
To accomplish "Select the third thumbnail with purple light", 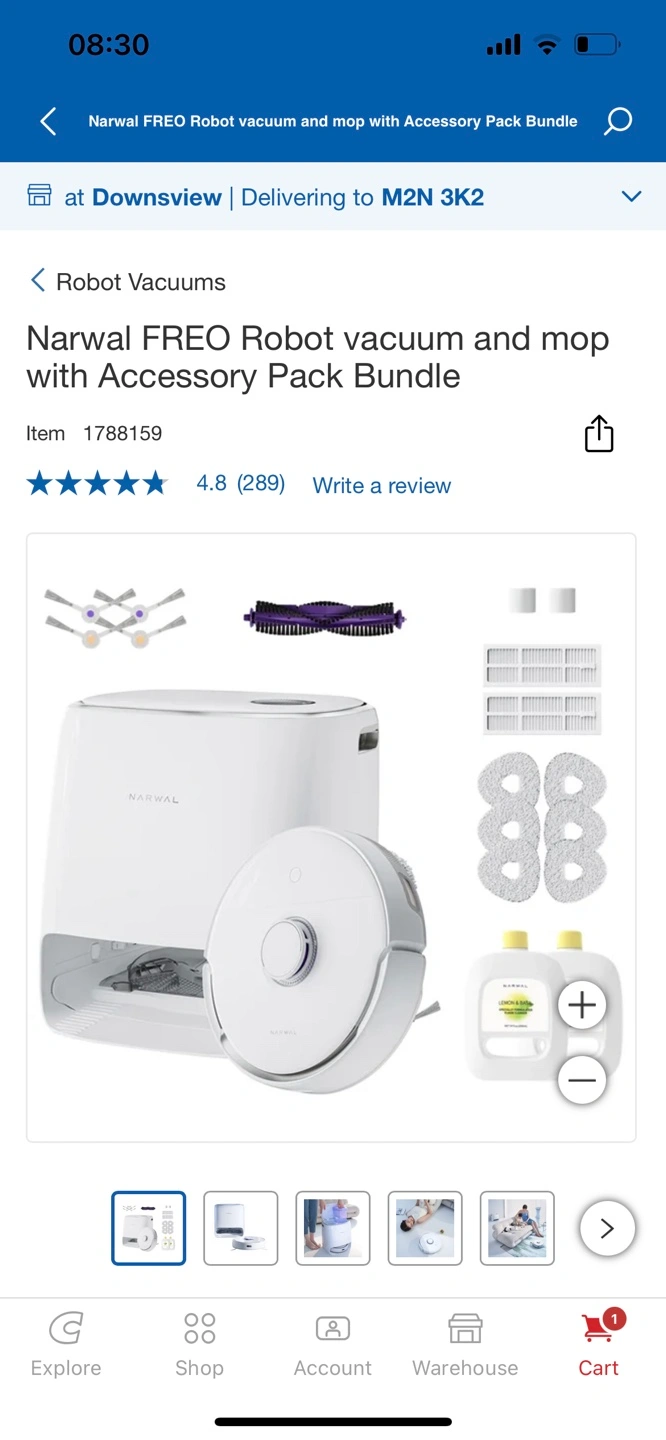I will 333,1228.
